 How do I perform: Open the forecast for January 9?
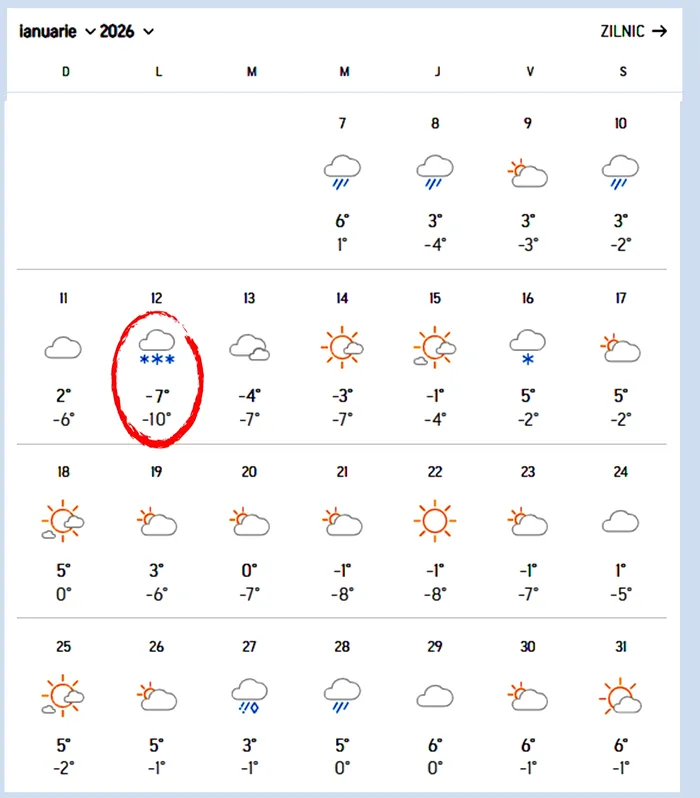(528, 180)
